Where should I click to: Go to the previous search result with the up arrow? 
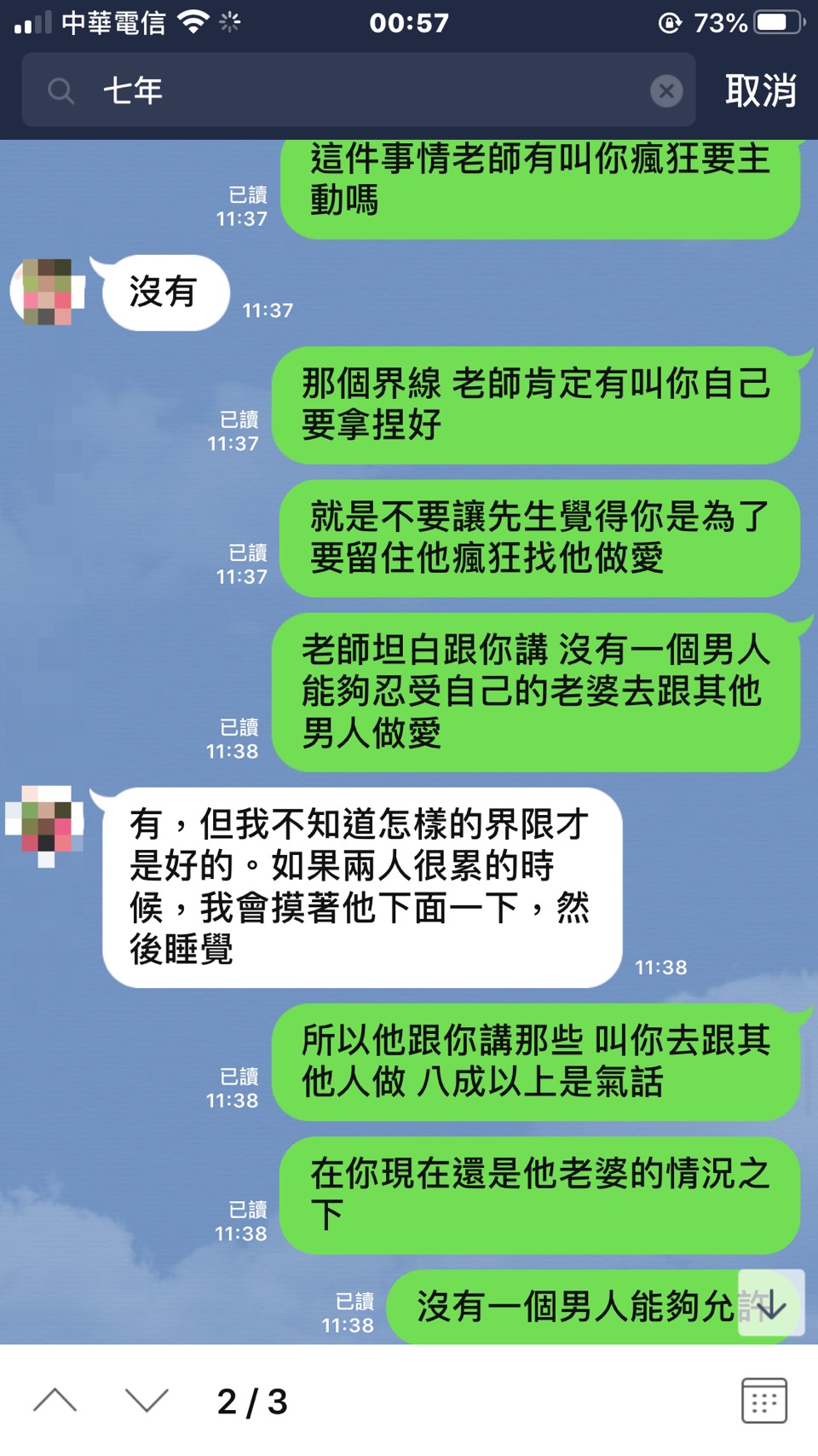tap(55, 1401)
